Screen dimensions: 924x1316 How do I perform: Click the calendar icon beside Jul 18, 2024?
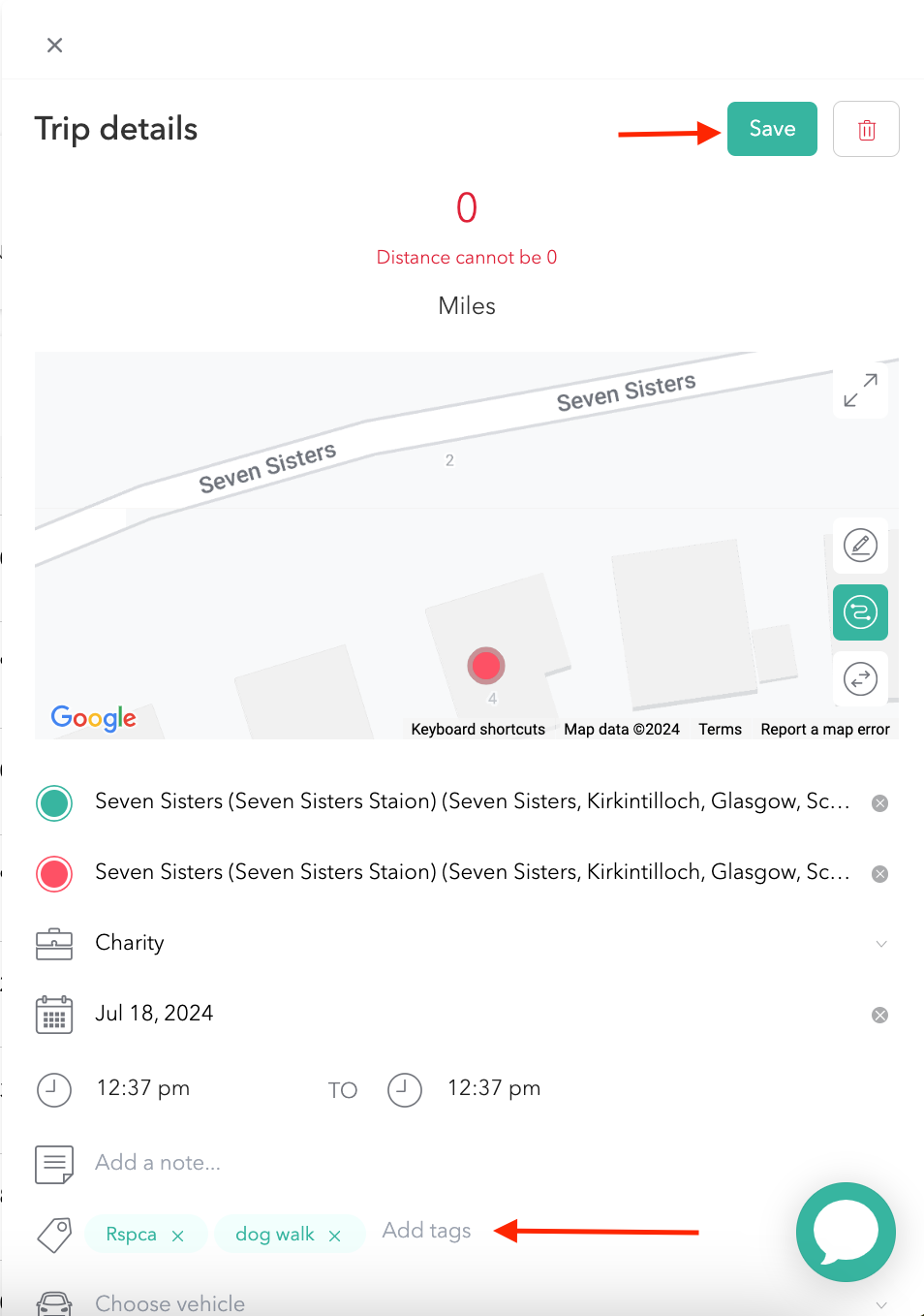[53, 1014]
